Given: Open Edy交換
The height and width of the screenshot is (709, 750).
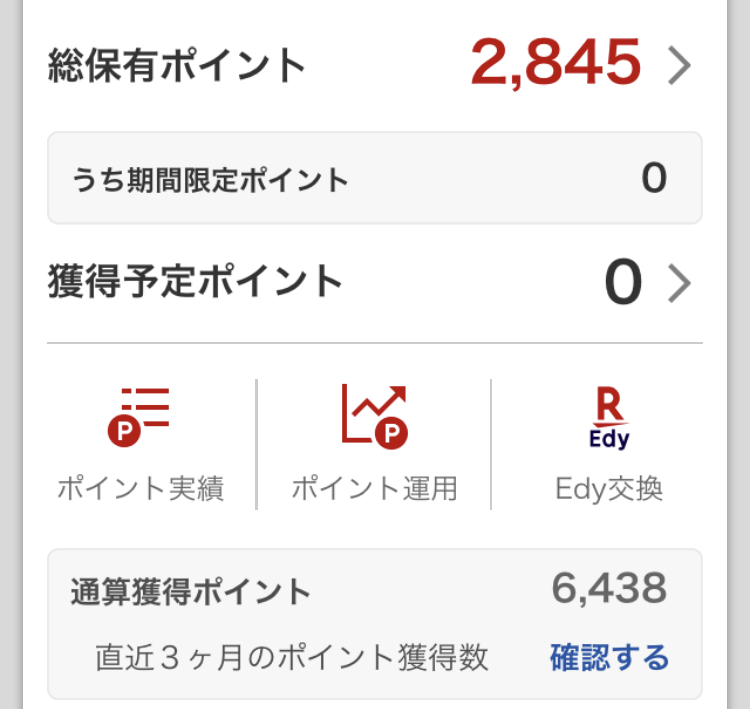Looking at the screenshot, I should [608, 444].
